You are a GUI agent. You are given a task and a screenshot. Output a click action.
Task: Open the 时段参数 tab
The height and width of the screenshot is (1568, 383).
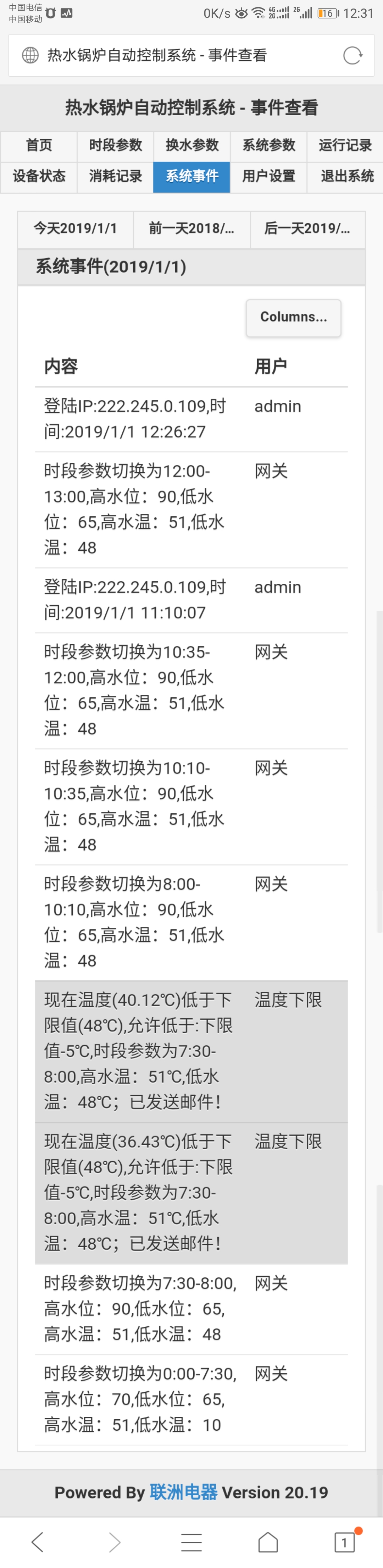[x=116, y=145]
